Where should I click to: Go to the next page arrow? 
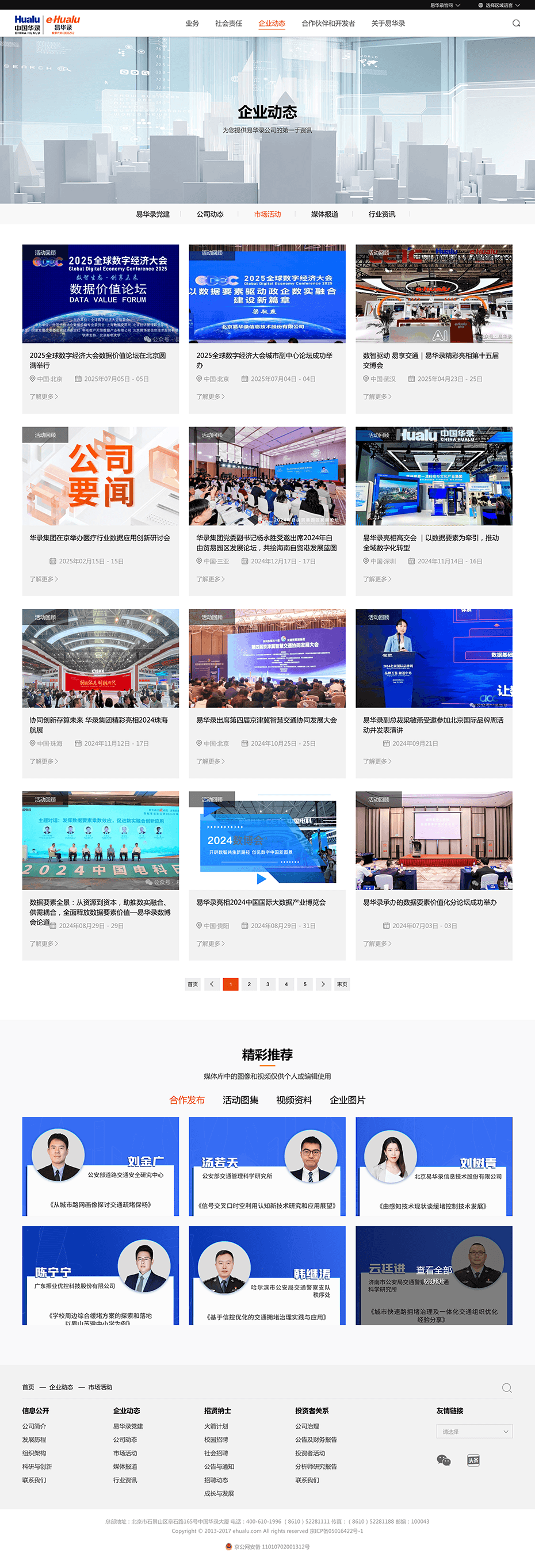(323, 985)
